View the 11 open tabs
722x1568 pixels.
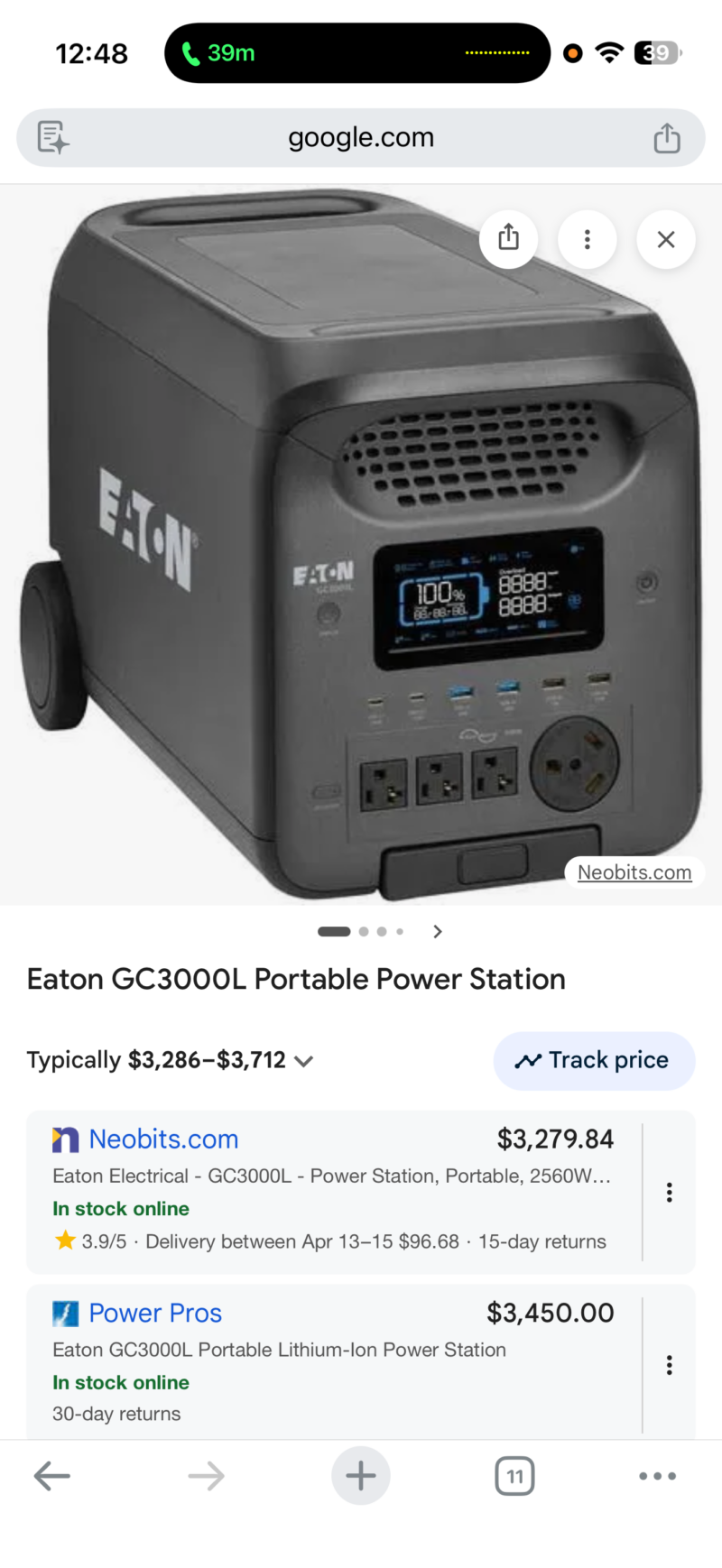[x=514, y=1476]
